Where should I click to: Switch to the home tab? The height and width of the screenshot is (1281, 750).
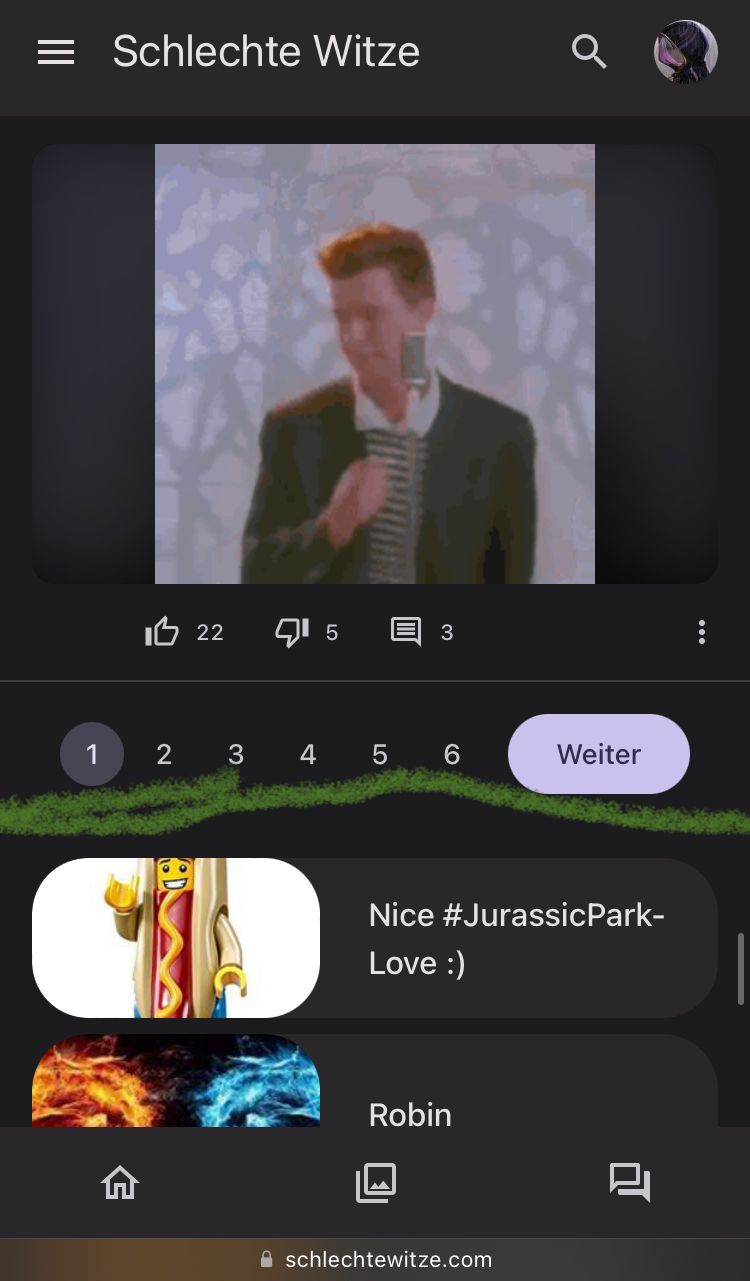(120, 1183)
